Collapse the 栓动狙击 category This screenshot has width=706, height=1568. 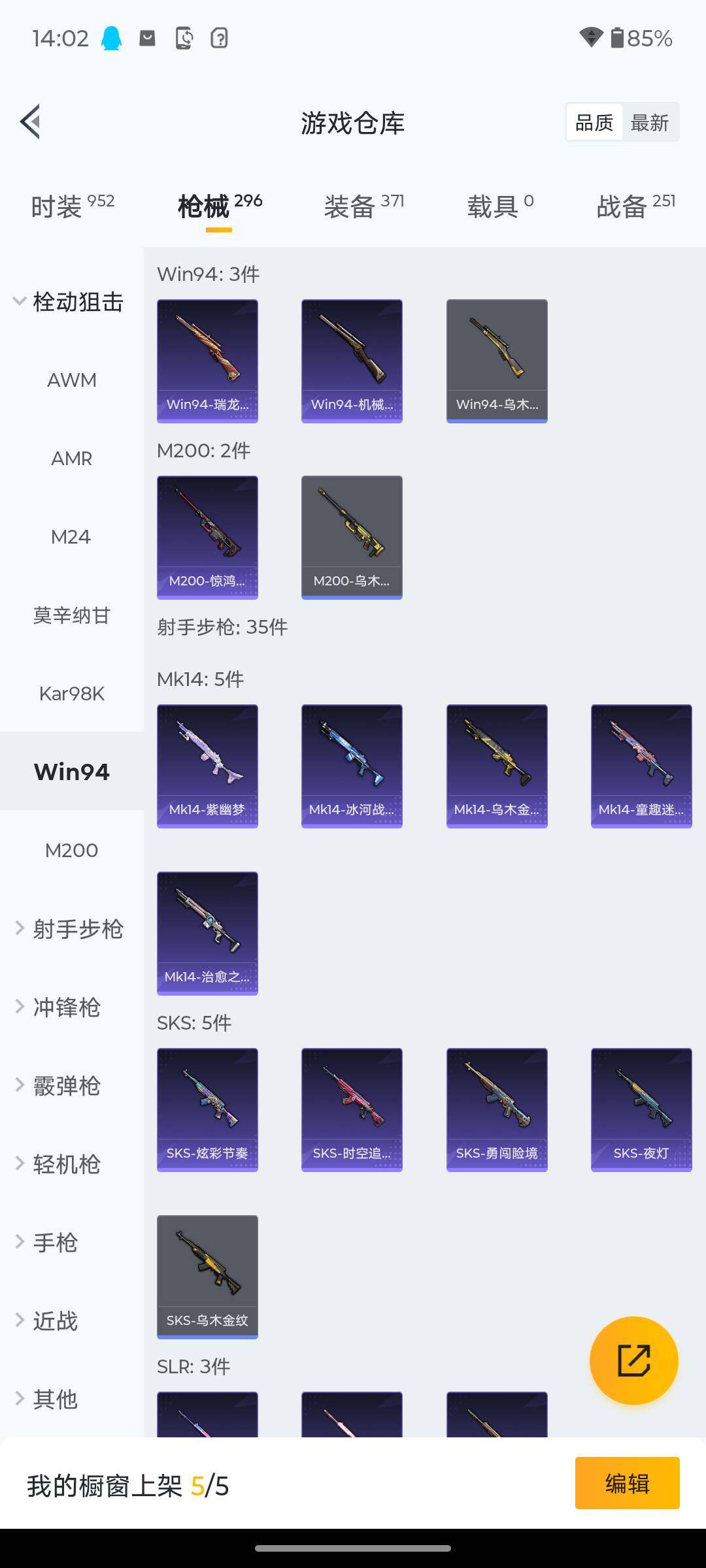point(69,302)
